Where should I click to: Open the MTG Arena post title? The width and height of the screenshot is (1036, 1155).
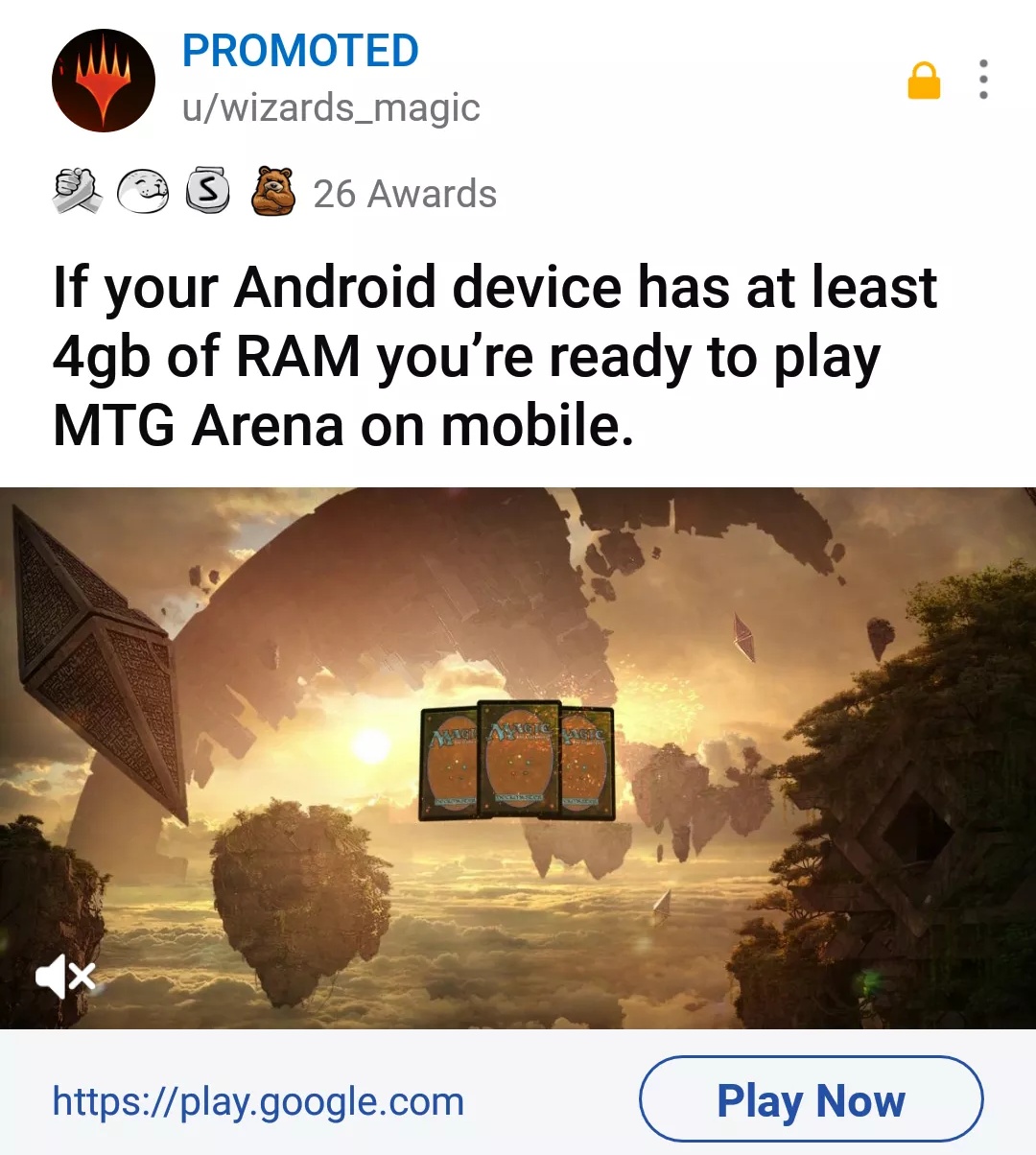[x=494, y=356]
